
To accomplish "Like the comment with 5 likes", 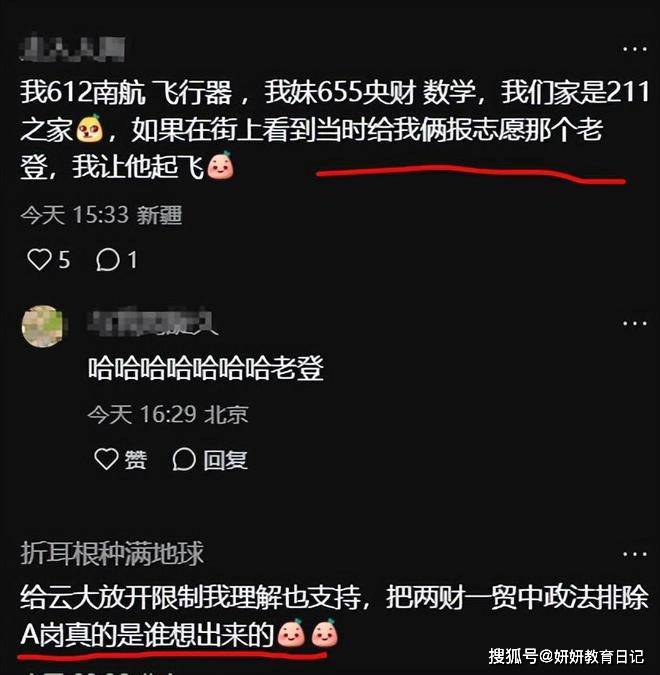I will coord(39,260).
